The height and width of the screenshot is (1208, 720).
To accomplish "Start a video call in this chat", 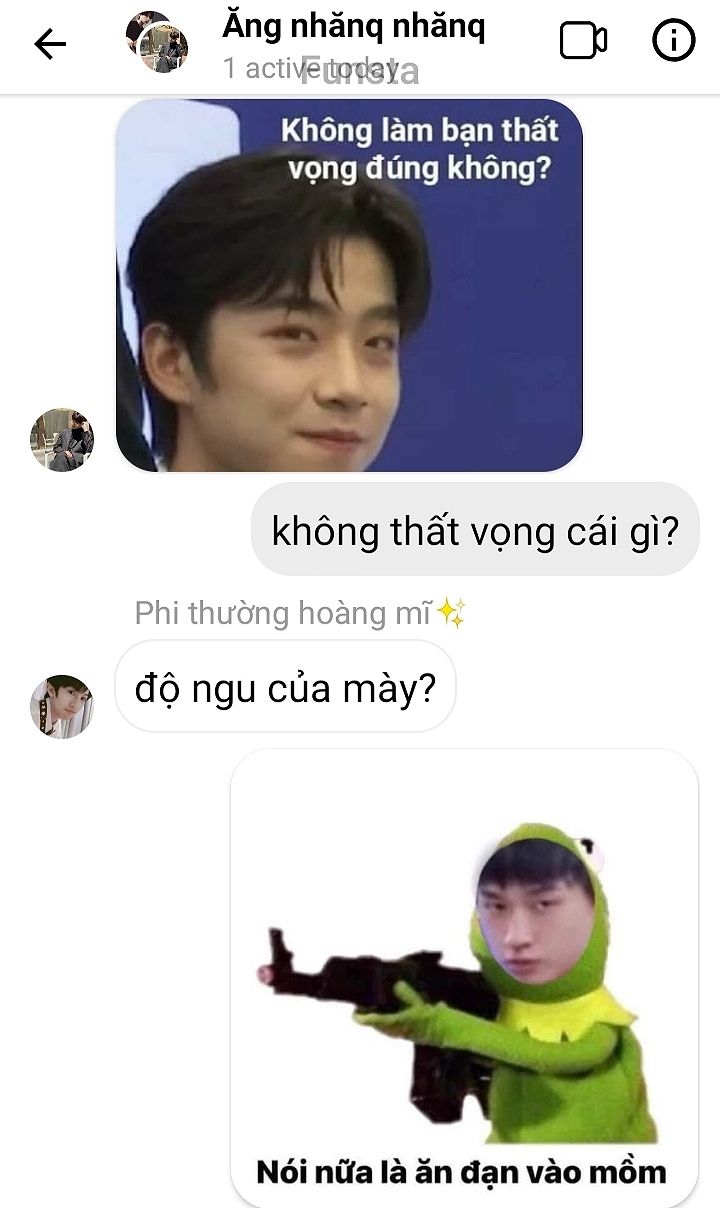I will click(583, 41).
